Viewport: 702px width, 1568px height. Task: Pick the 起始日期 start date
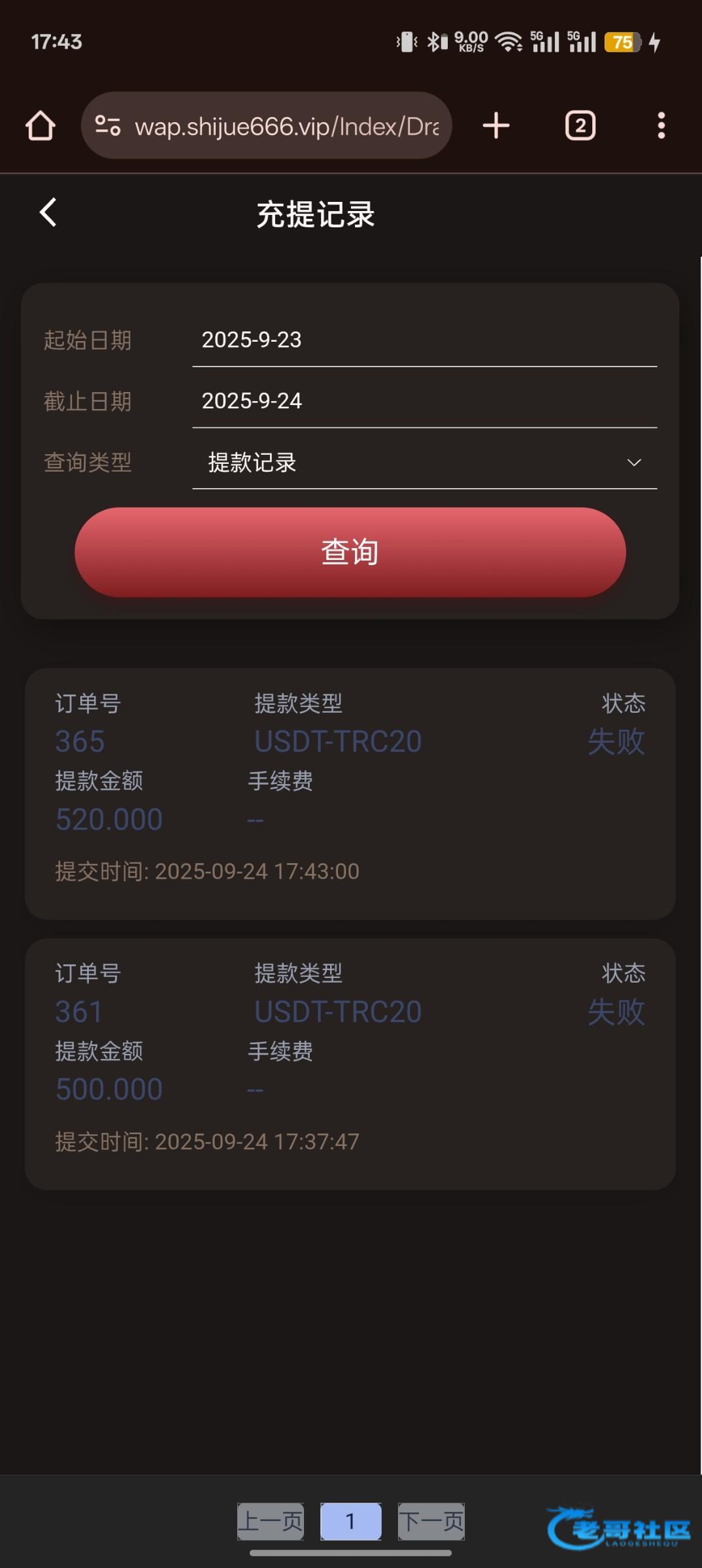424,340
